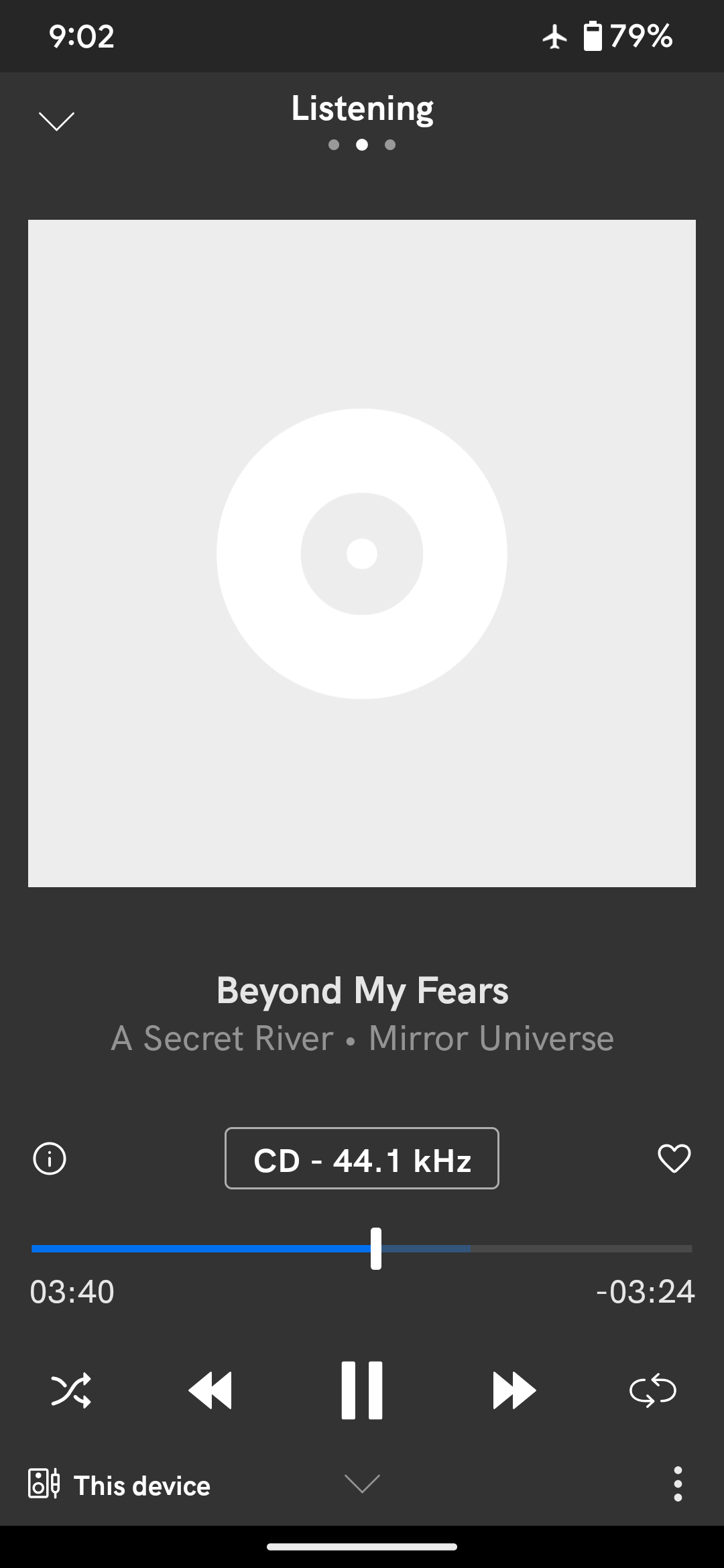724x1568 pixels.
Task: Tap the album cover artwork
Action: point(362,553)
